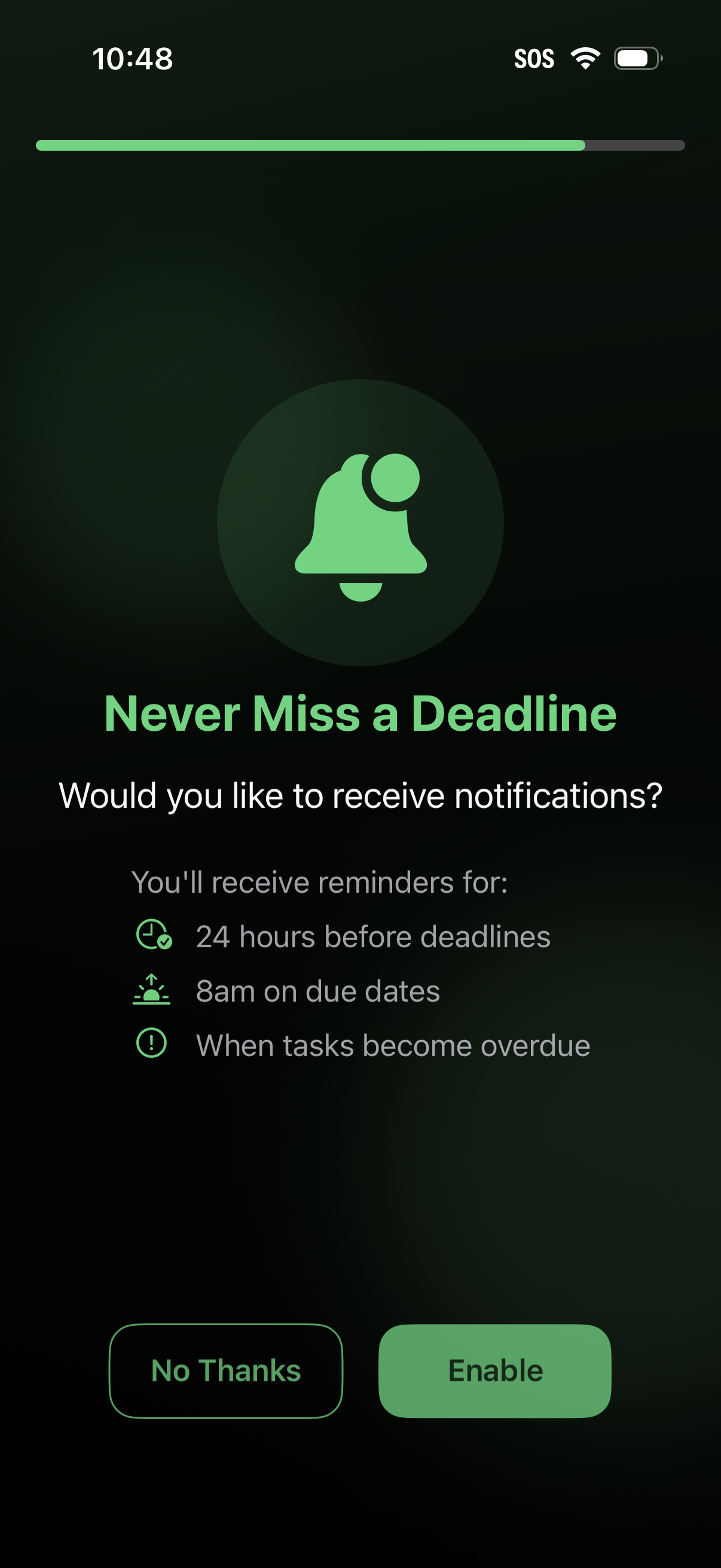Click the SOS indicator in the status bar
This screenshot has height=1568, width=721.
pos(536,58)
